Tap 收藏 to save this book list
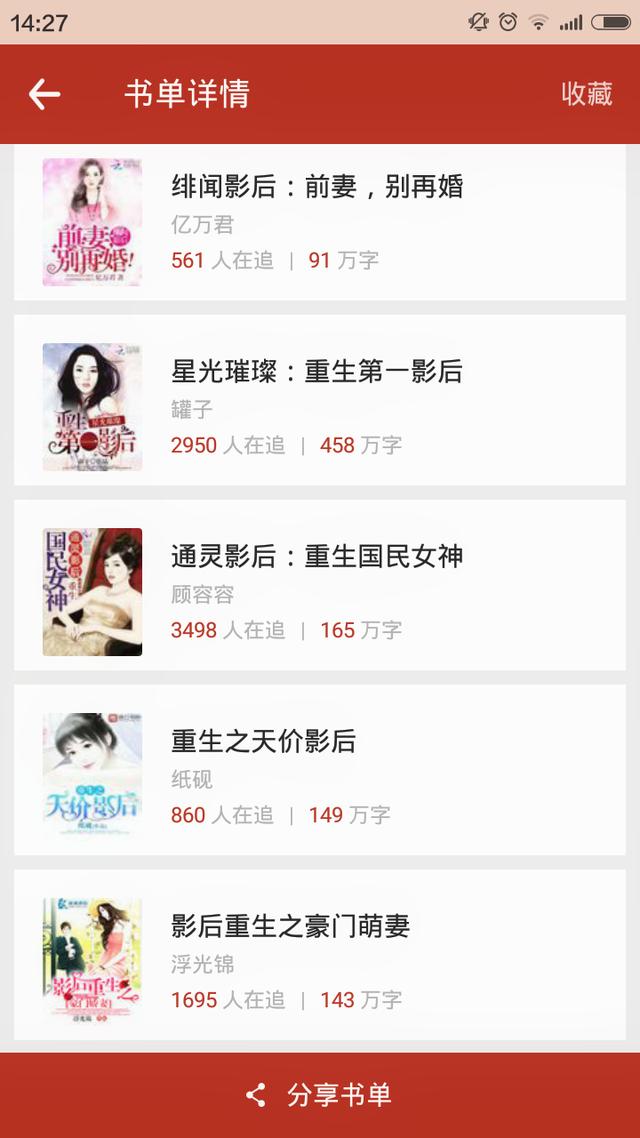This screenshot has width=640, height=1138. tap(586, 94)
